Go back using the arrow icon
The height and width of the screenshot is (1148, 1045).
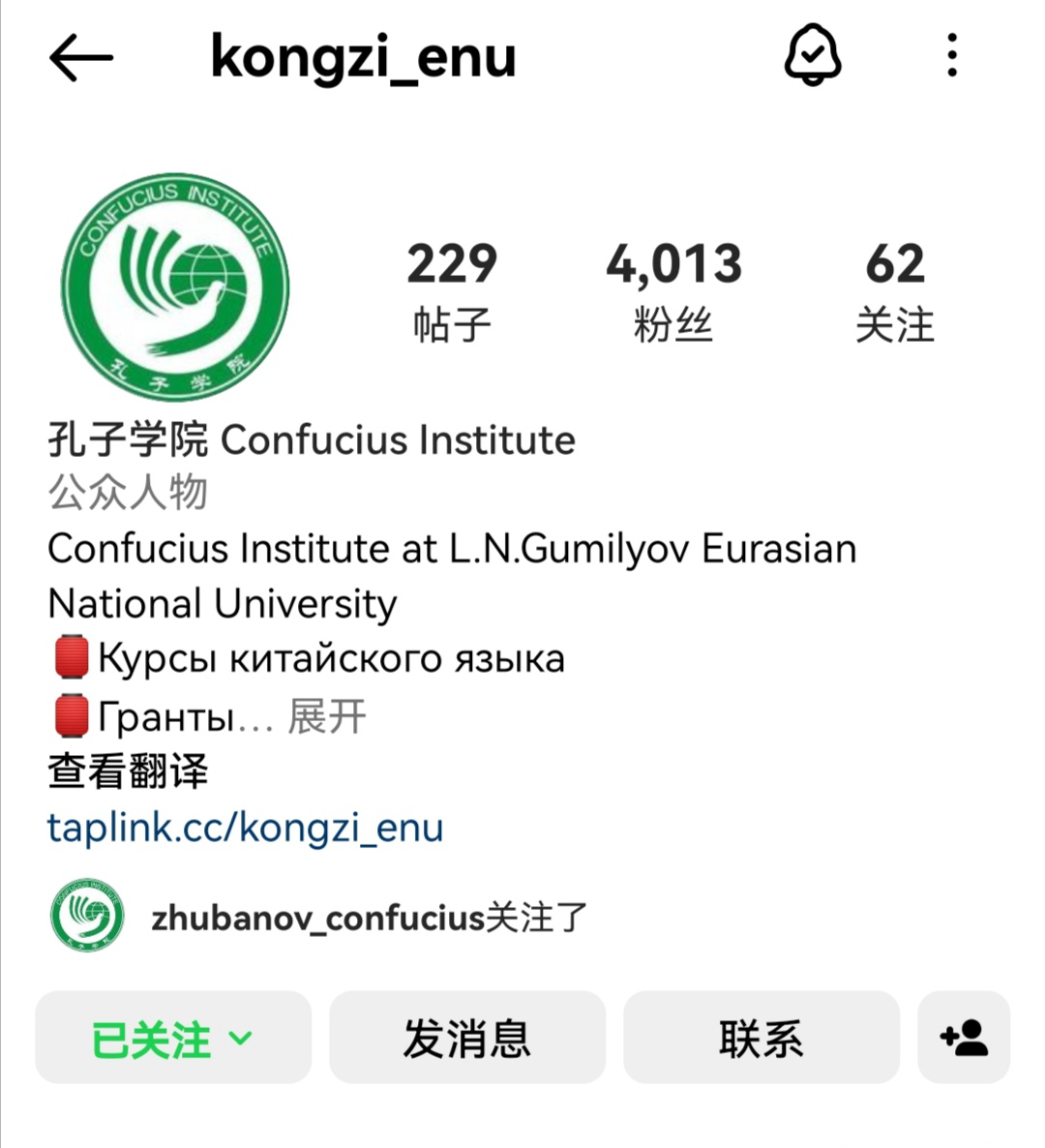point(81,57)
